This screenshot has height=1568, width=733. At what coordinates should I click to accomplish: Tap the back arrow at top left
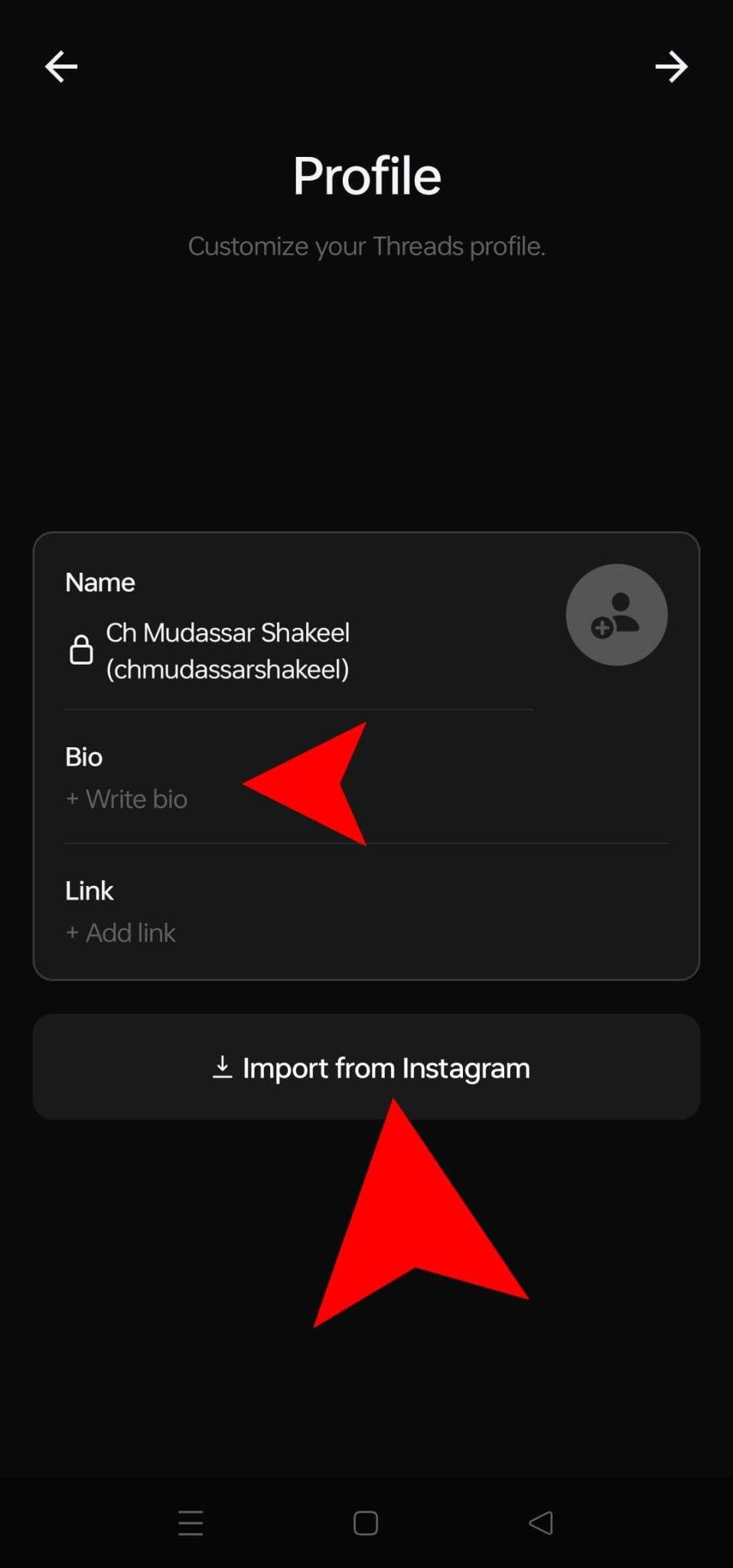pyautogui.click(x=60, y=67)
